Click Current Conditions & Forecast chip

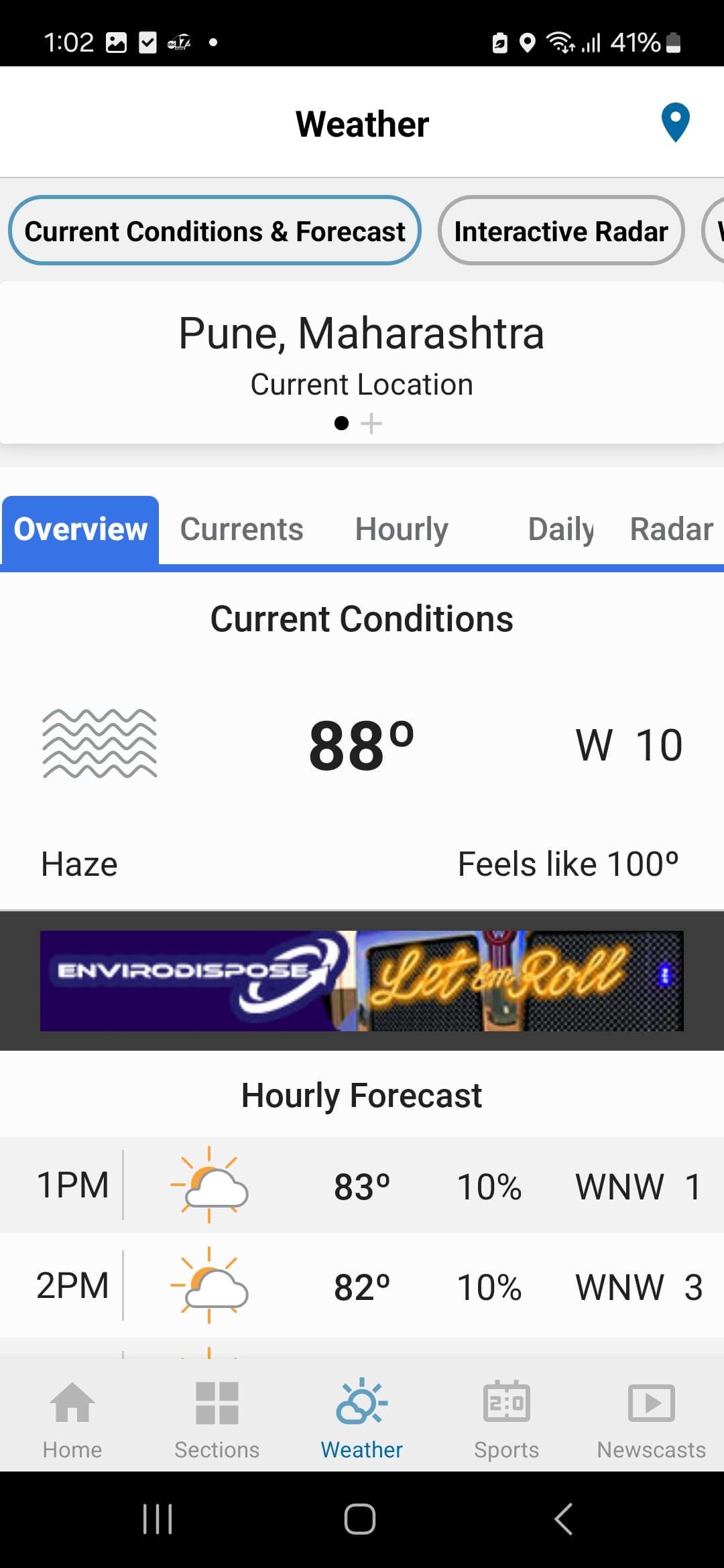215,231
